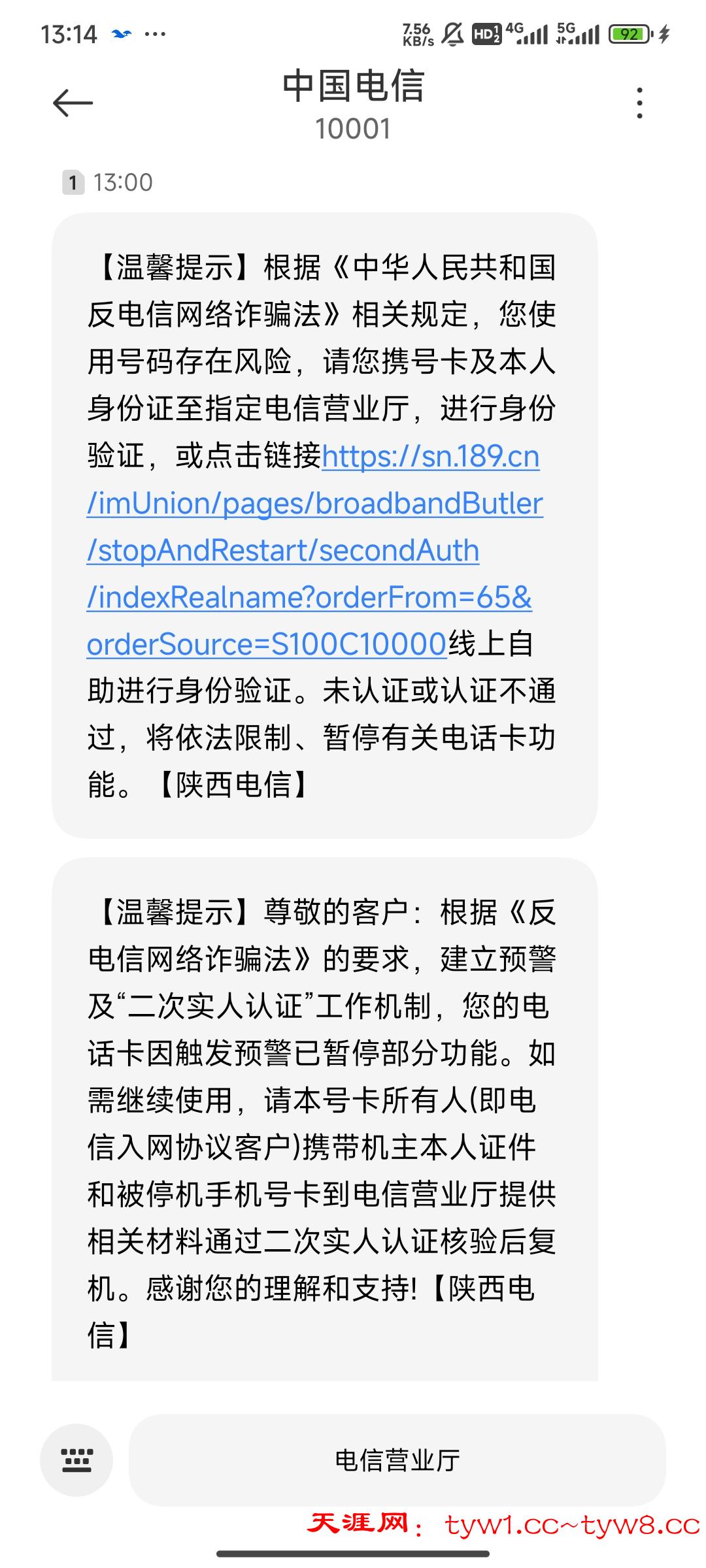
Task: Go back to the message list
Action: click(73, 103)
